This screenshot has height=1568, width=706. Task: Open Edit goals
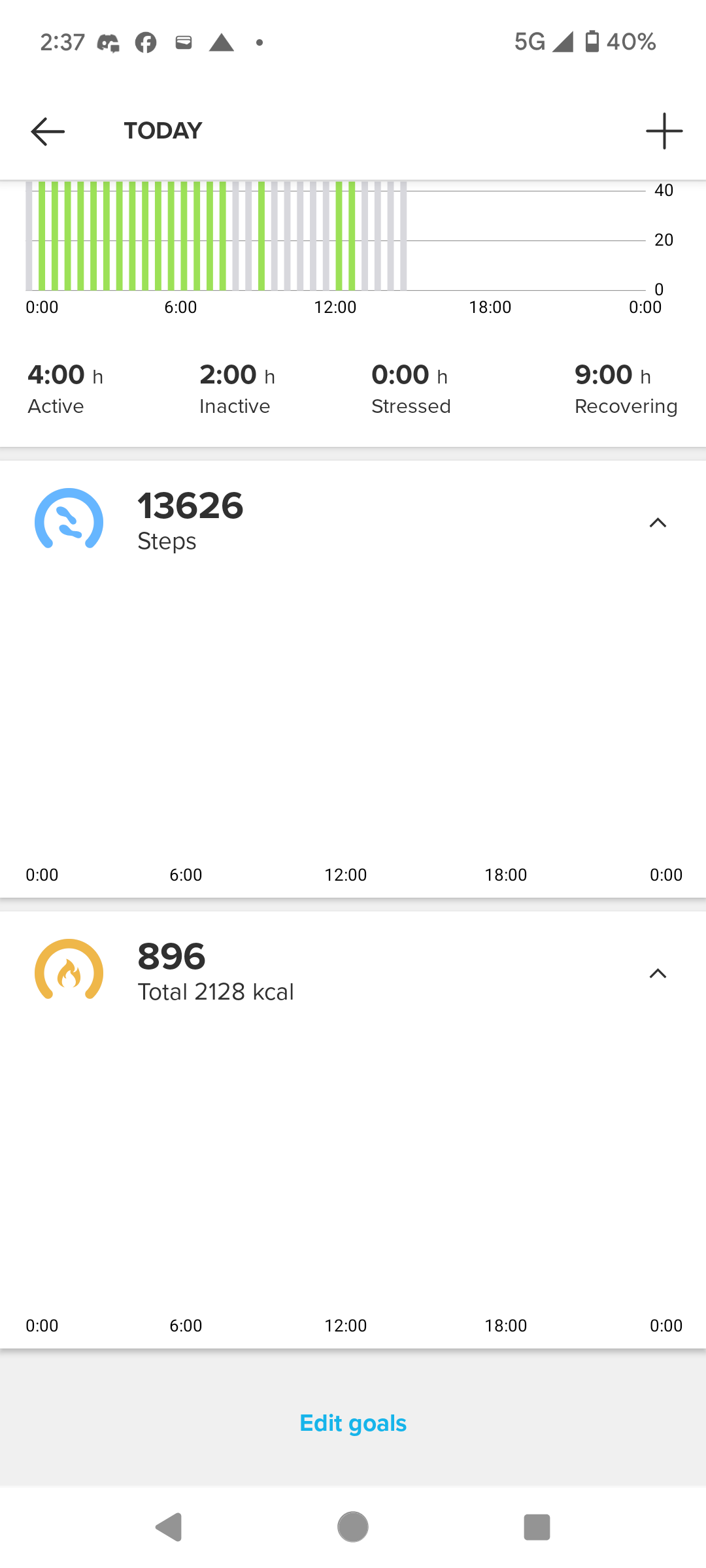click(353, 1423)
